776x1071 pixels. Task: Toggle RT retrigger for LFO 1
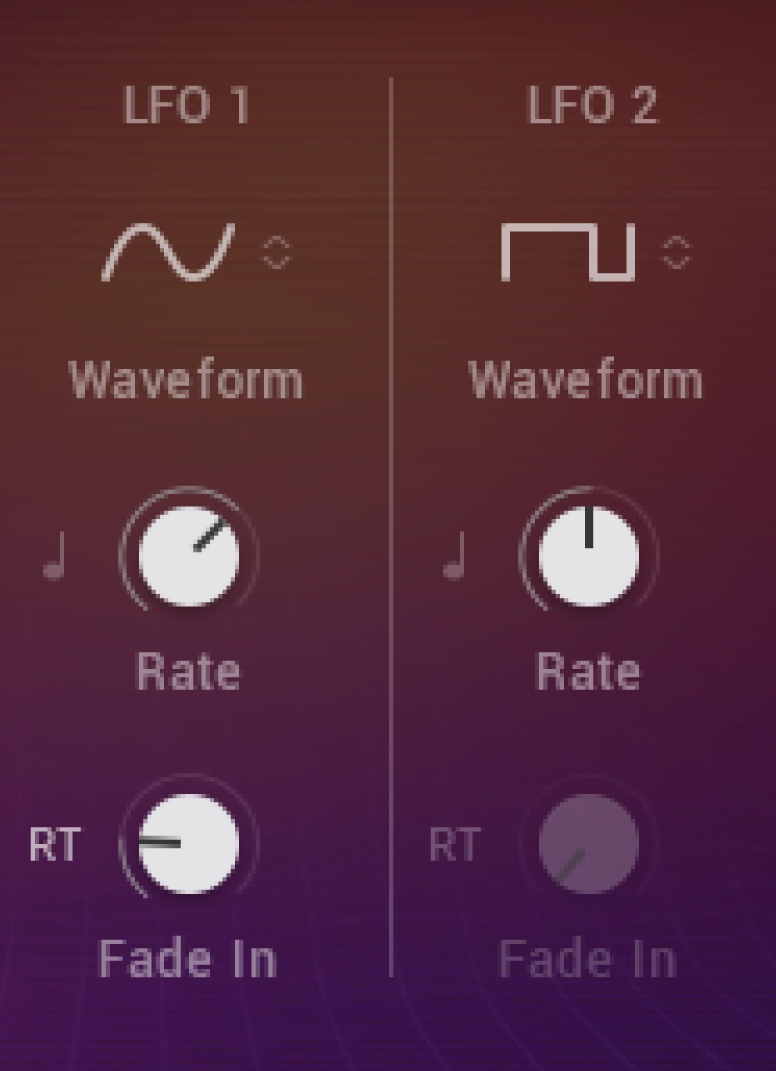coord(54,845)
